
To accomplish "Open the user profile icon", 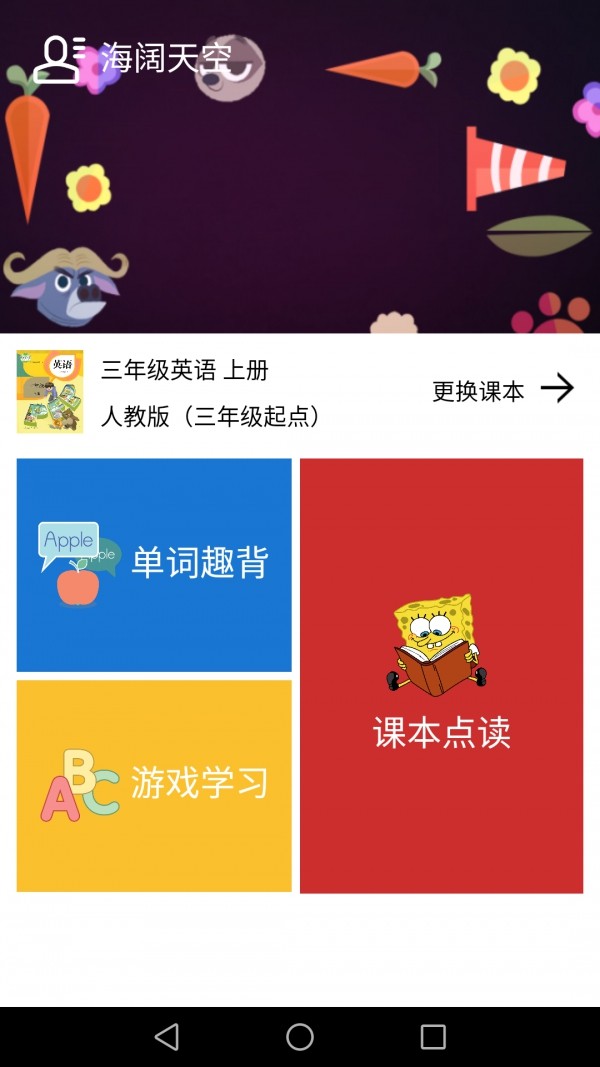I will click(59, 59).
